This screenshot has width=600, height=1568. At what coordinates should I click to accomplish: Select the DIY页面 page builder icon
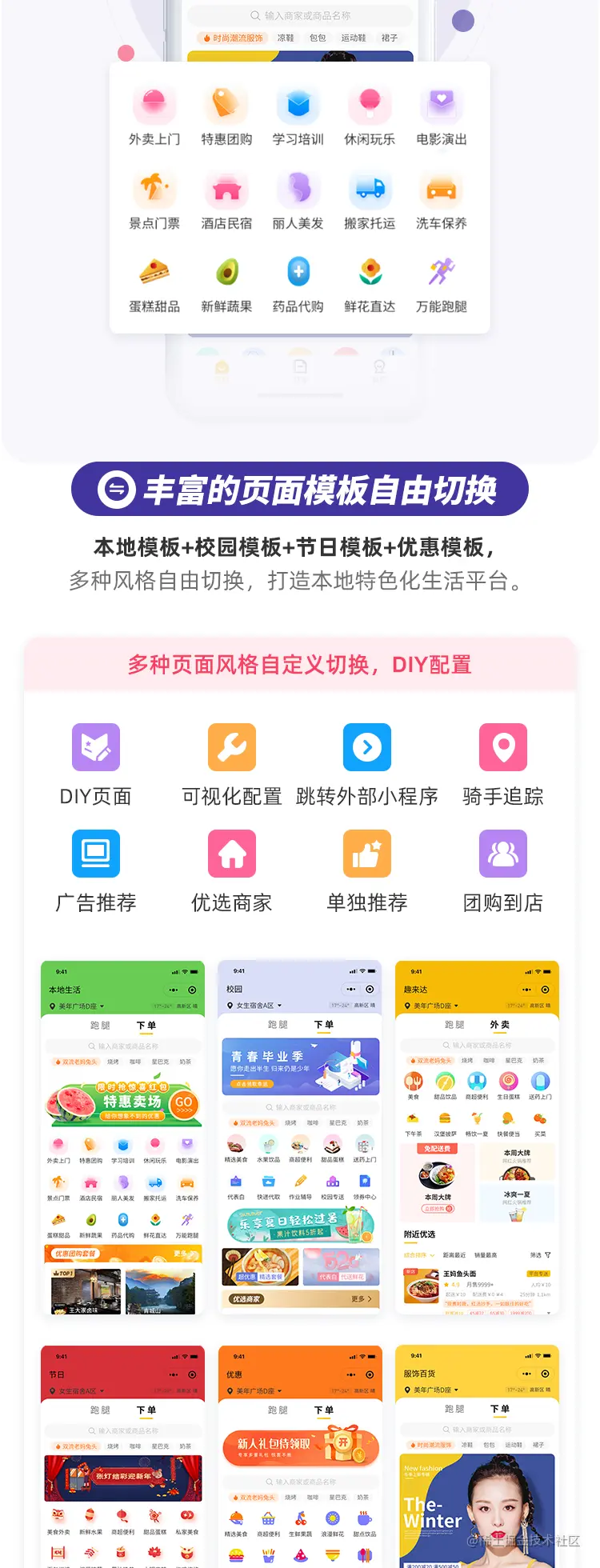click(x=95, y=746)
